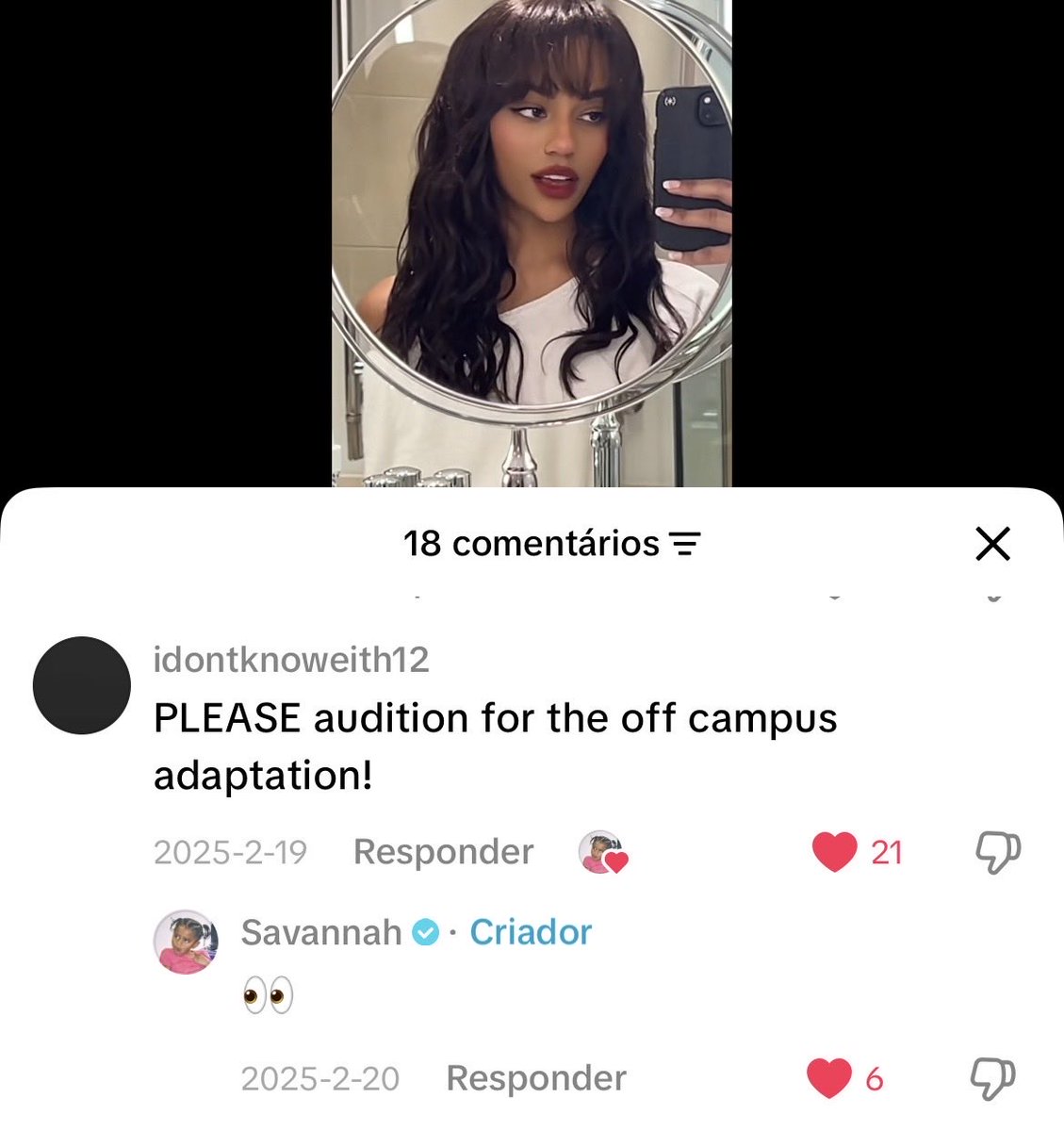Like idontknoweith12's off campus comment
1064x1131 pixels.
pos(834,852)
